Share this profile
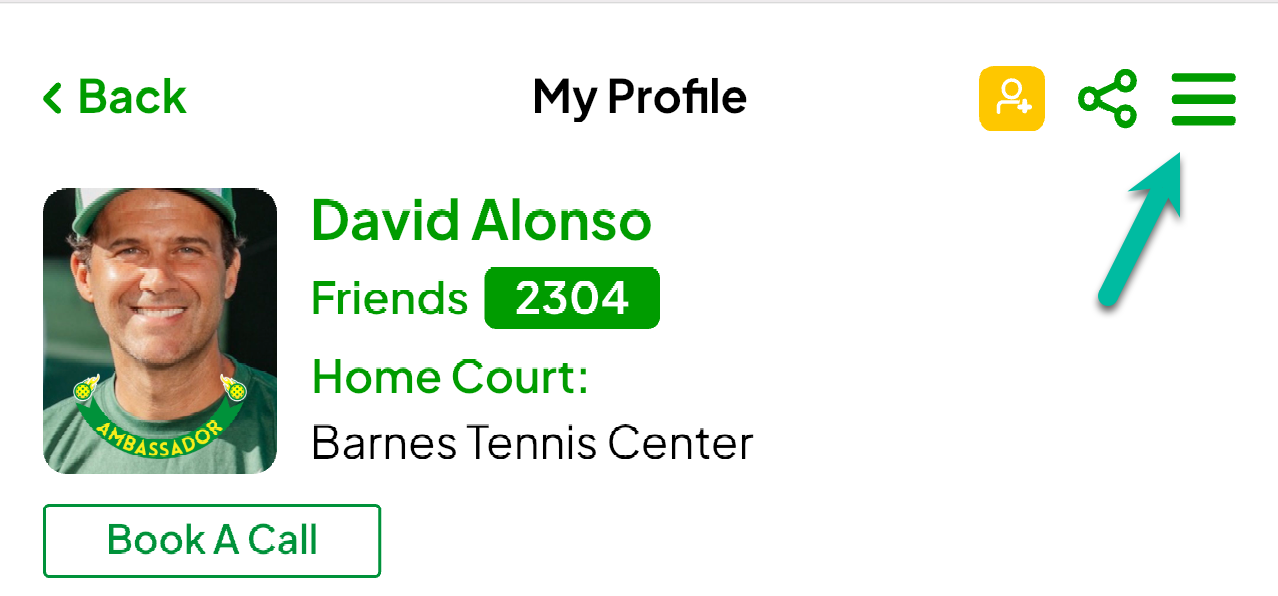This screenshot has height=596, width=1278. [1107, 98]
